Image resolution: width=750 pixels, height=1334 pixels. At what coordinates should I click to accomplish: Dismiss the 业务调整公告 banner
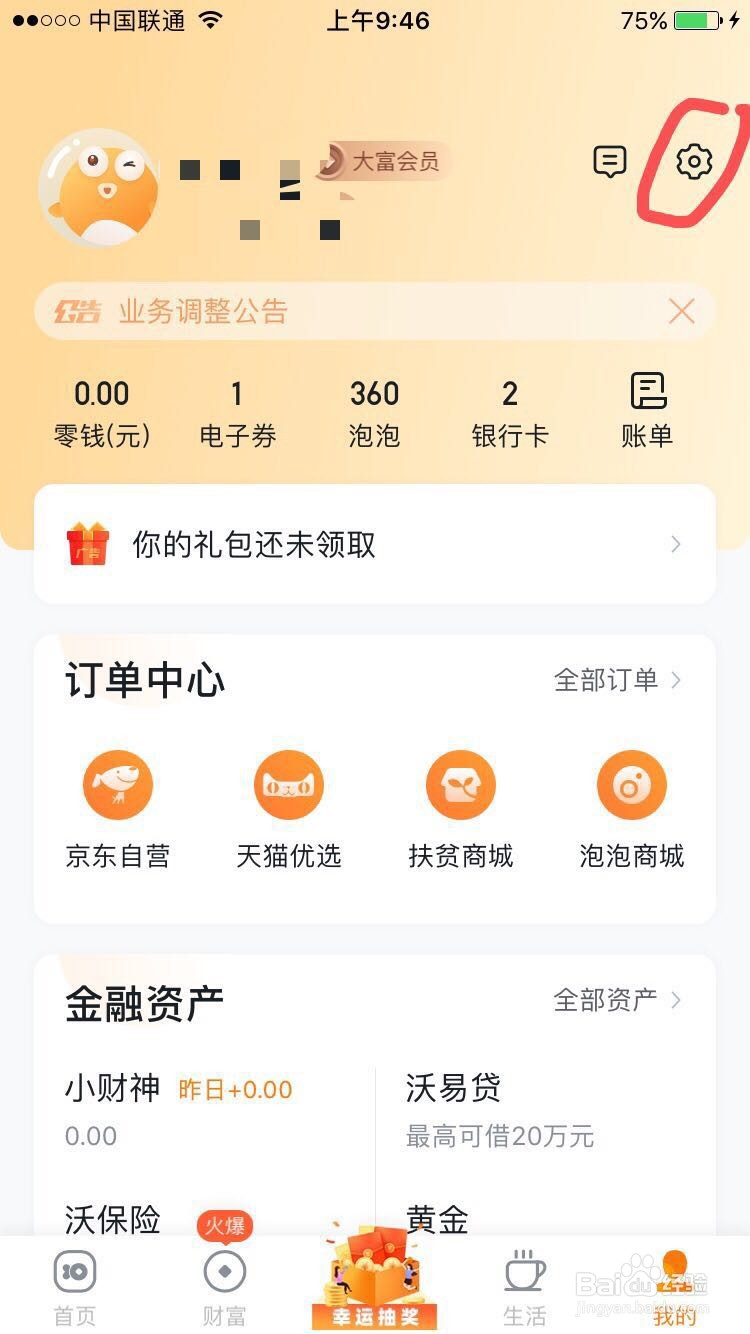point(681,311)
